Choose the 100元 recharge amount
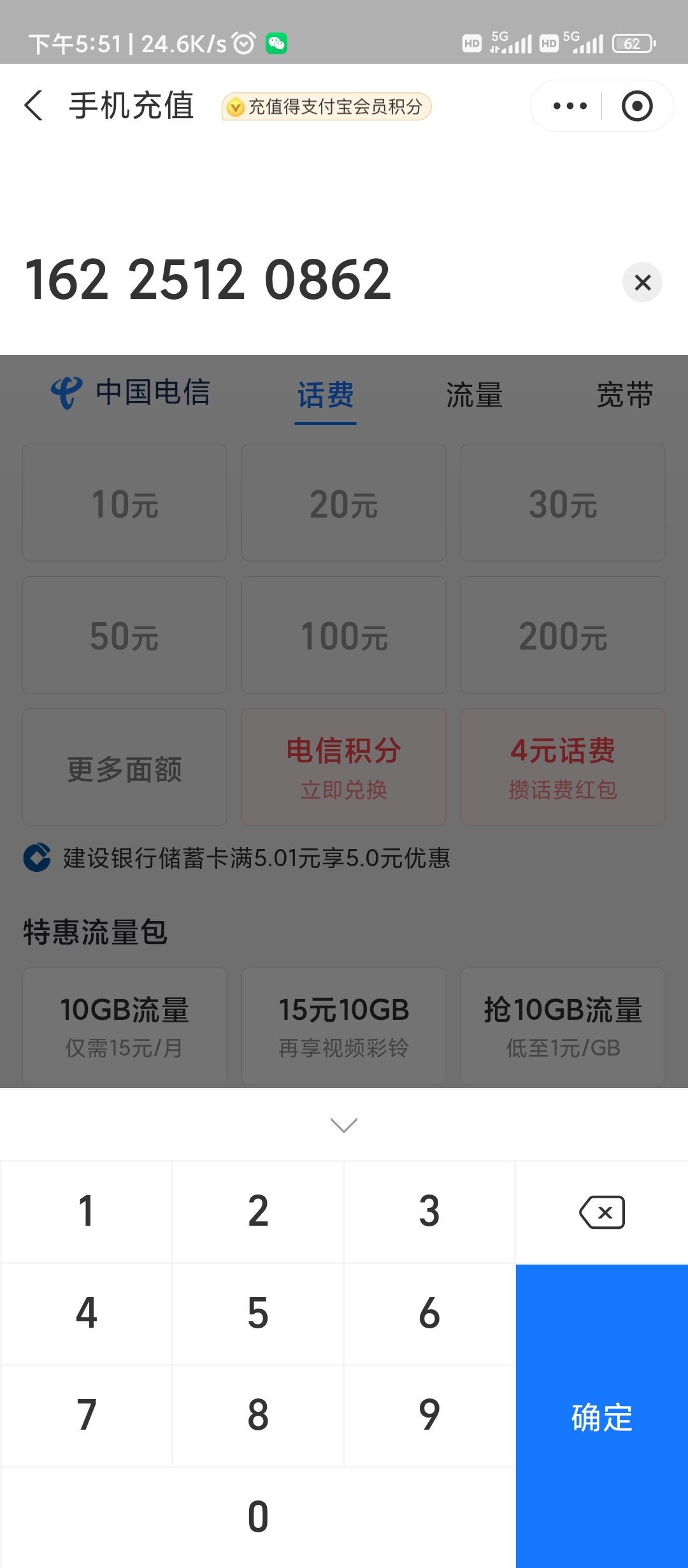 pyautogui.click(x=344, y=635)
